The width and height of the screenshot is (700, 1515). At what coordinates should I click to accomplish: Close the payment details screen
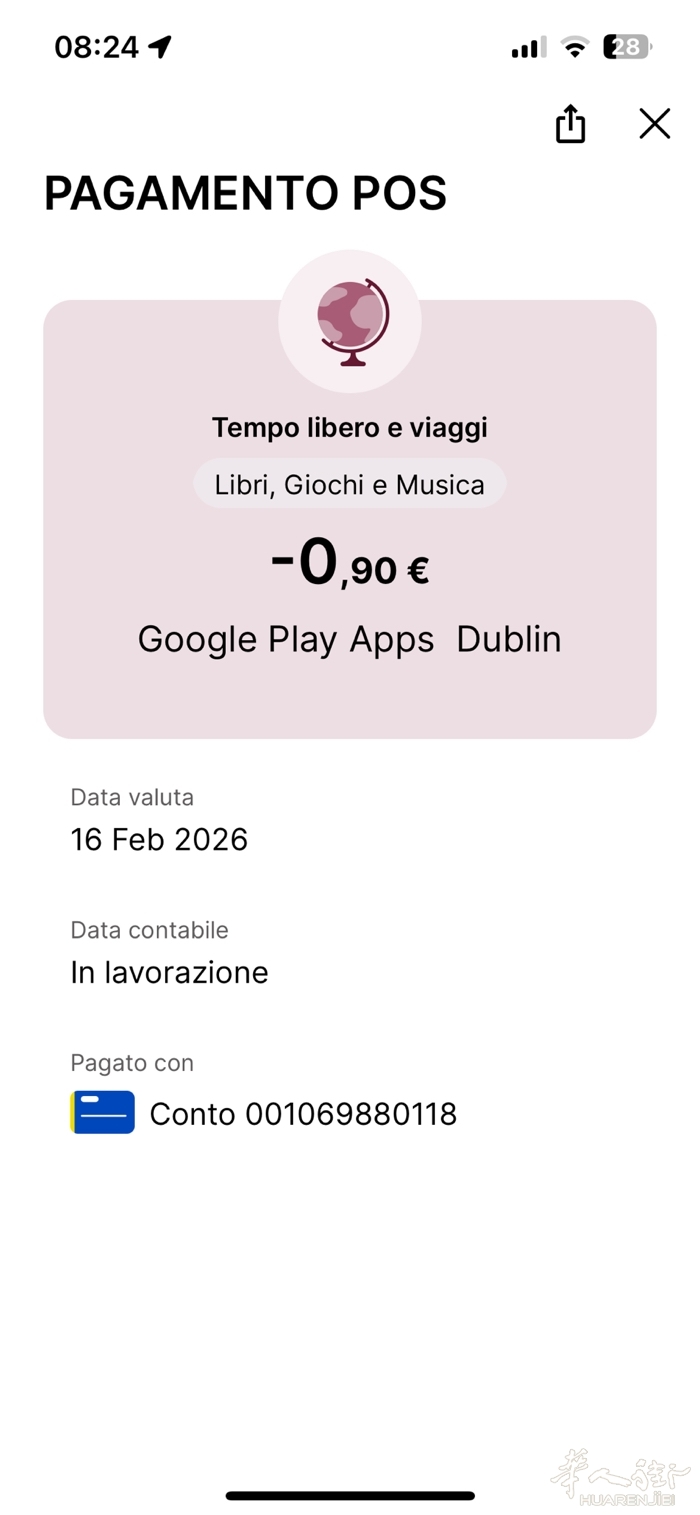[654, 124]
